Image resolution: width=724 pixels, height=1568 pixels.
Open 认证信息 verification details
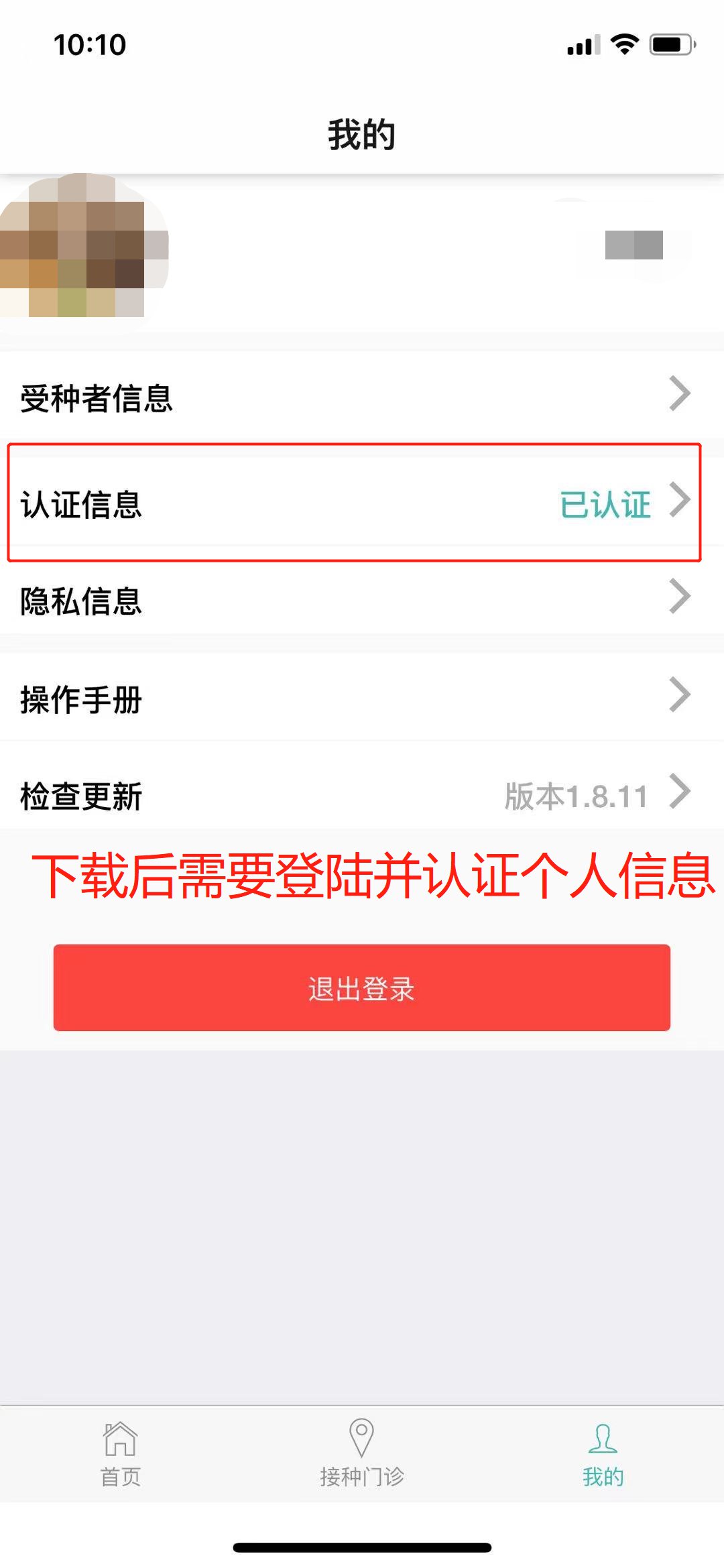click(x=362, y=503)
